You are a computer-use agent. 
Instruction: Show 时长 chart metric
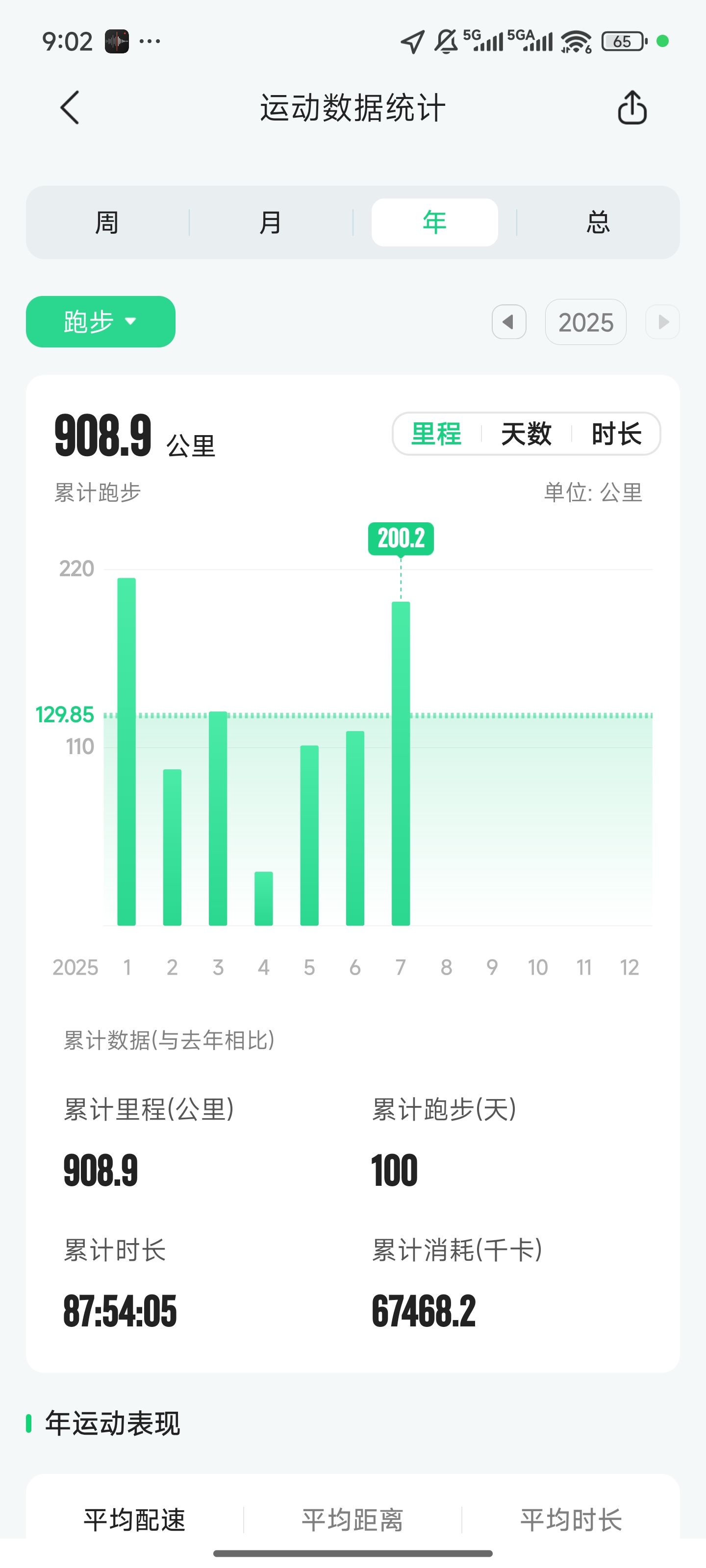tap(616, 434)
